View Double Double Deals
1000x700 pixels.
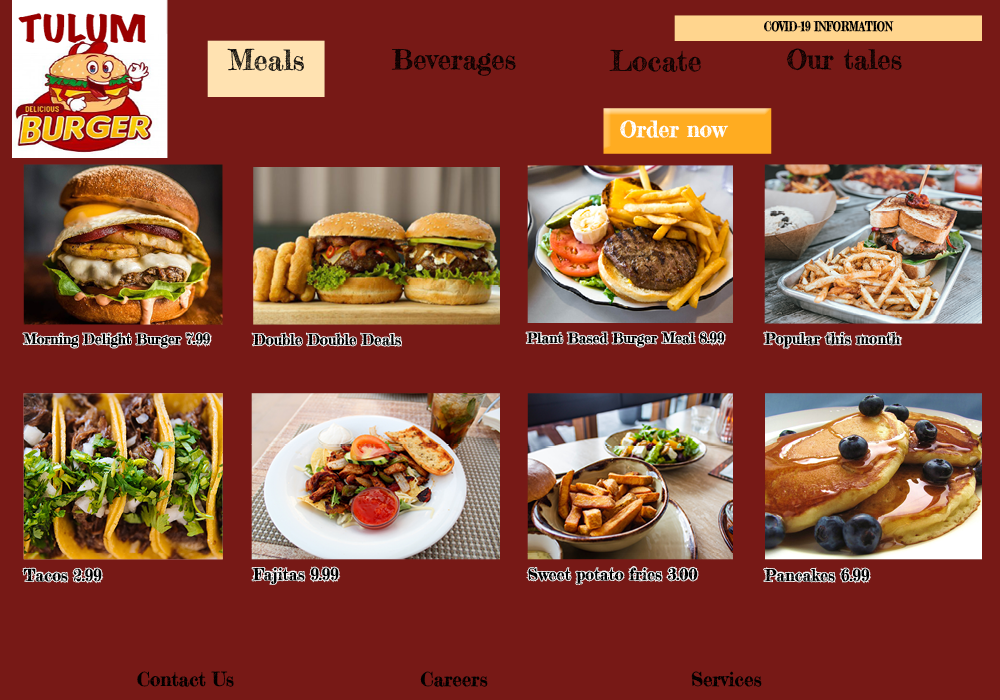376,245
